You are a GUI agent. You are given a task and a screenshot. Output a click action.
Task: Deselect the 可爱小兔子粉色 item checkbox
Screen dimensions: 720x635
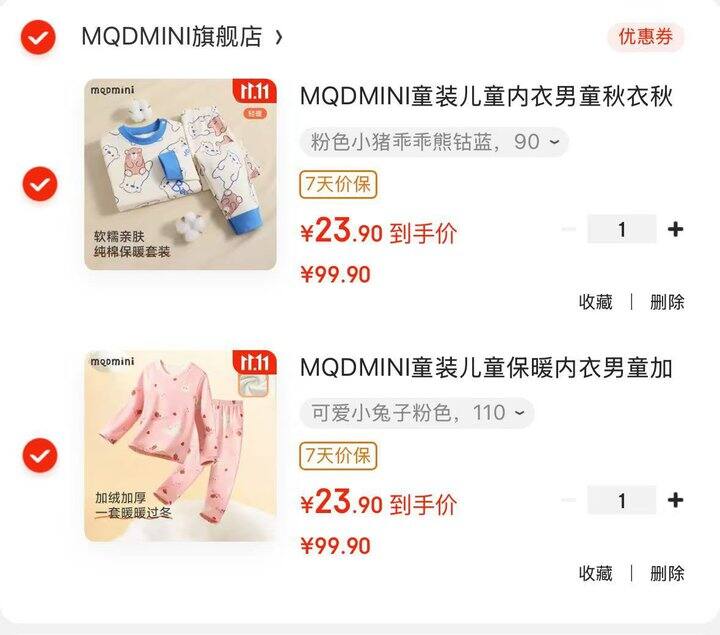(40, 455)
